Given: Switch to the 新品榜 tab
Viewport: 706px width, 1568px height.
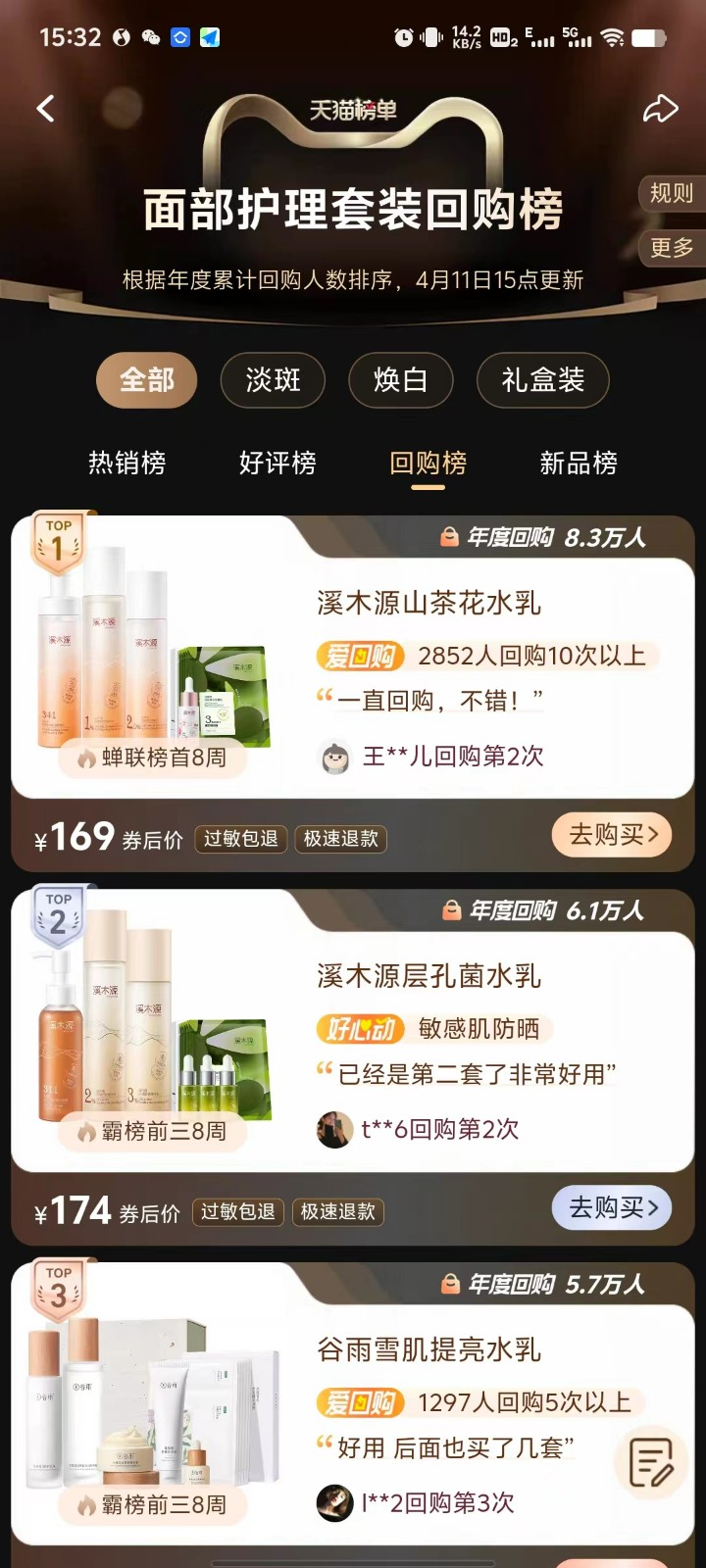Looking at the screenshot, I should pyautogui.click(x=579, y=463).
